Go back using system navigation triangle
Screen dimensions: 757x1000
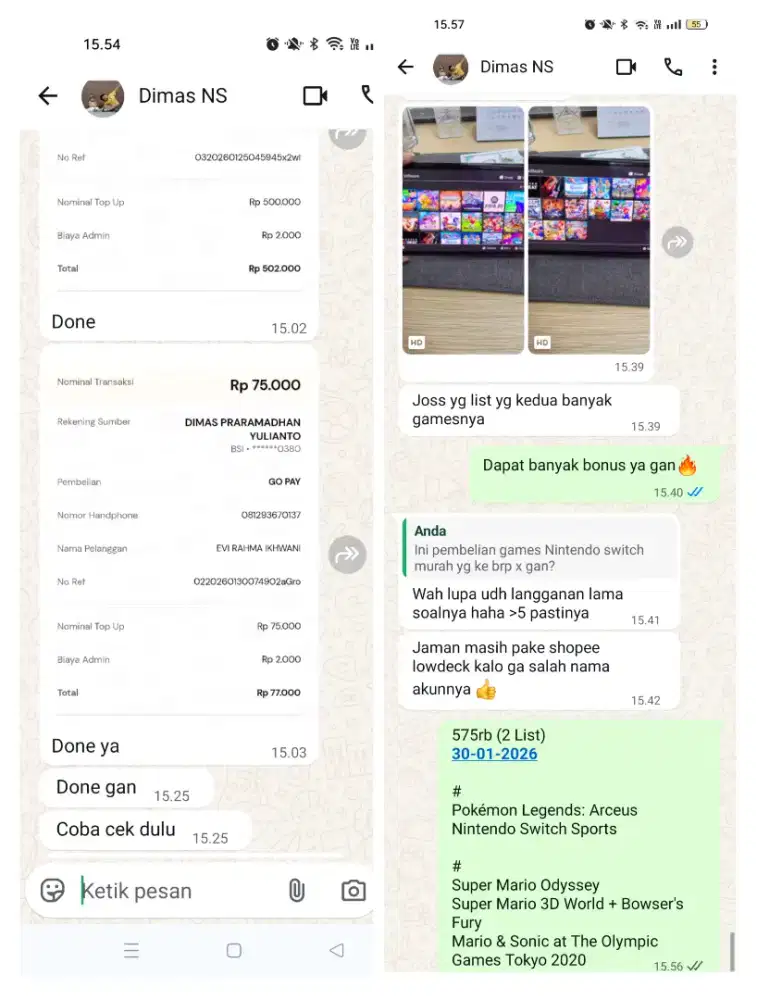[336, 951]
